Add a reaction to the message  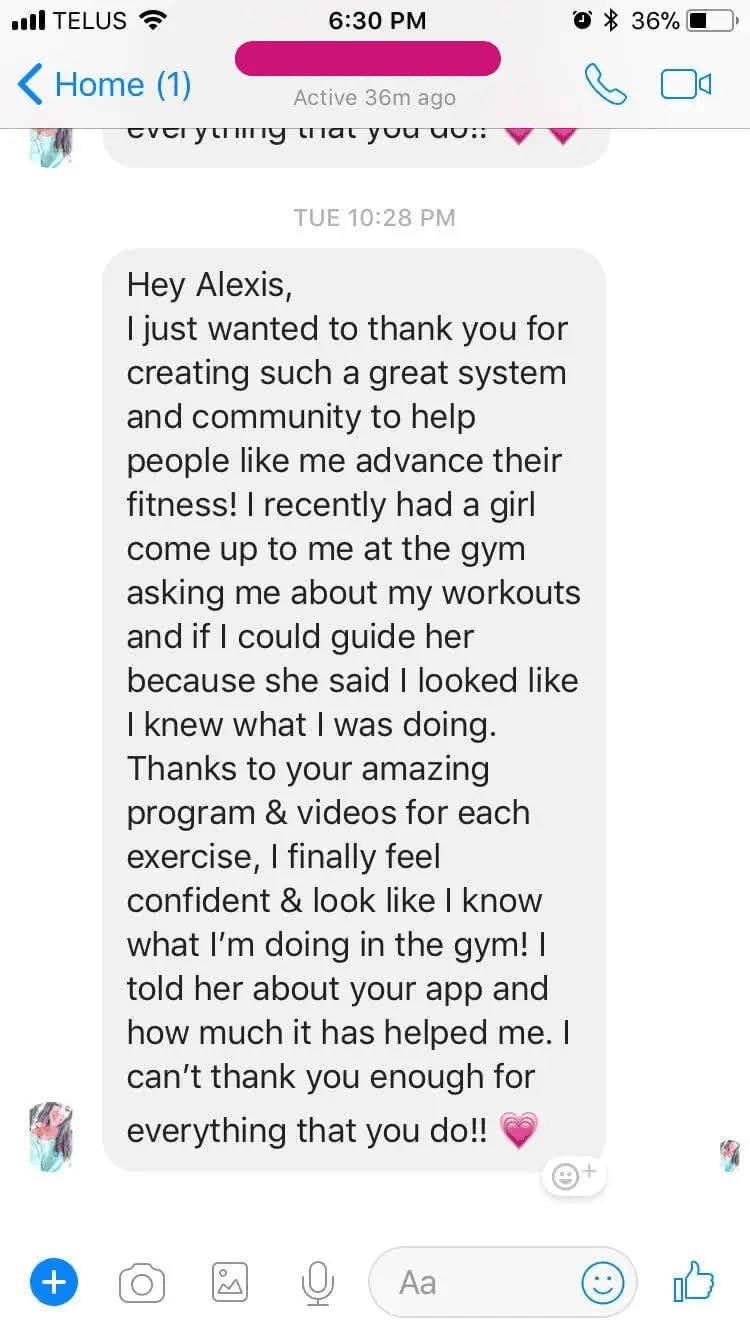[575, 1176]
